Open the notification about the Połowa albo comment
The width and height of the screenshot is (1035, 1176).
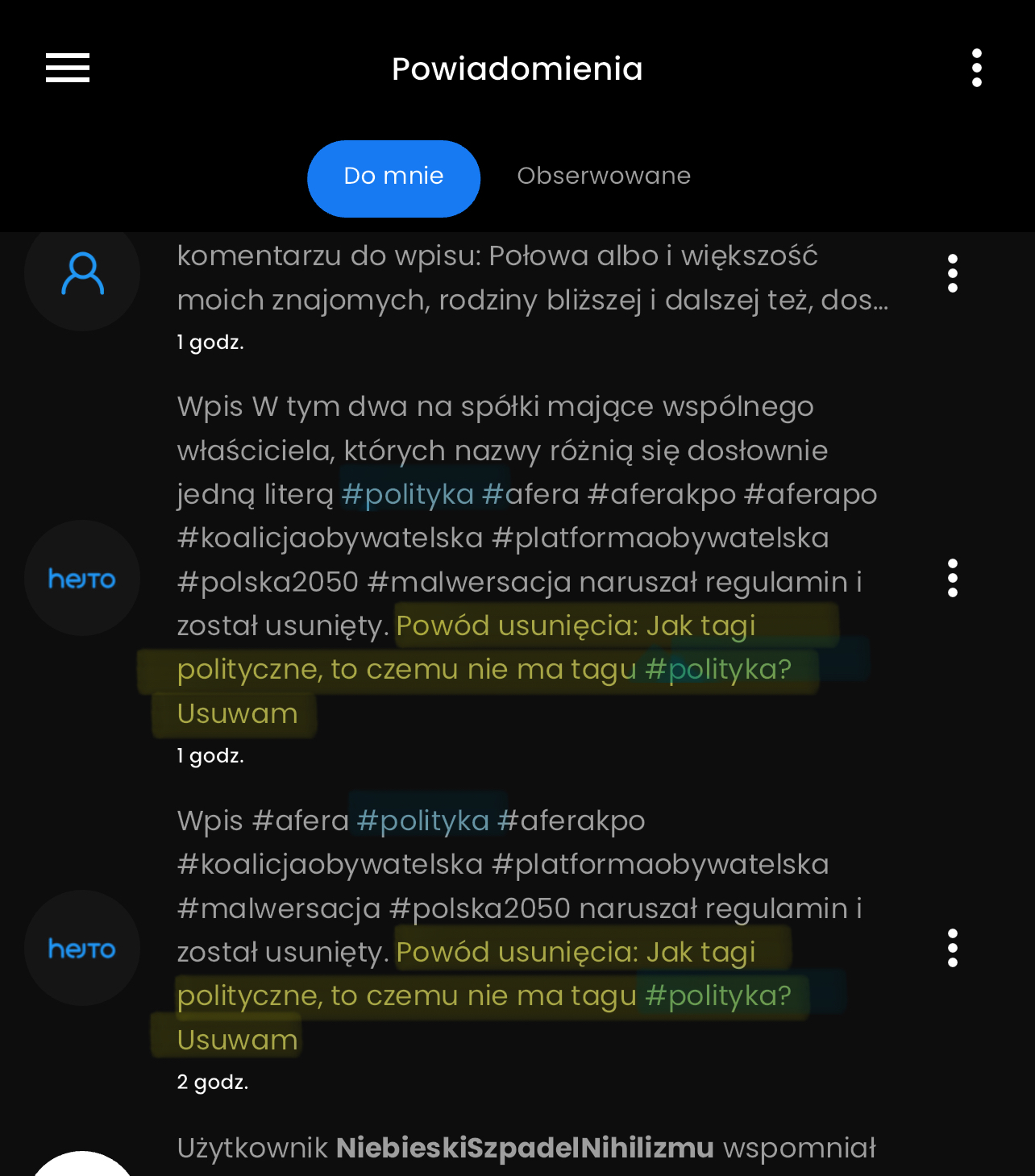click(x=532, y=279)
